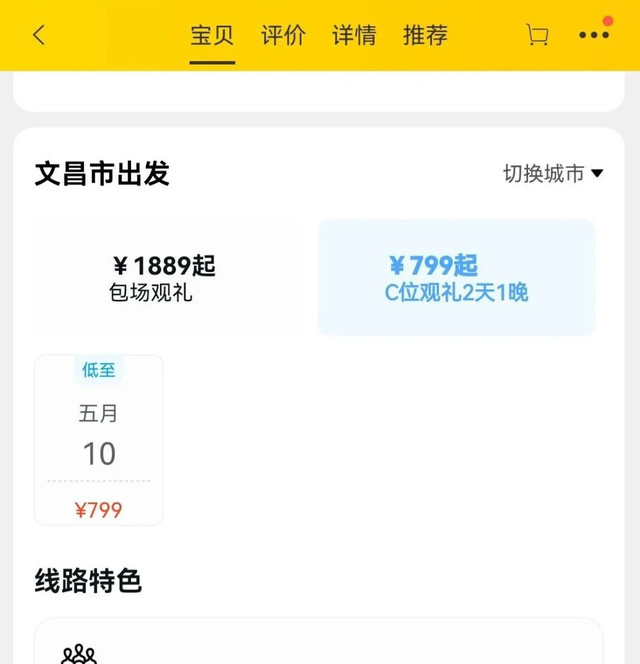Screen dimensions: 640x664
Task: Jump to the 推荐 tab
Action: coord(425,36)
